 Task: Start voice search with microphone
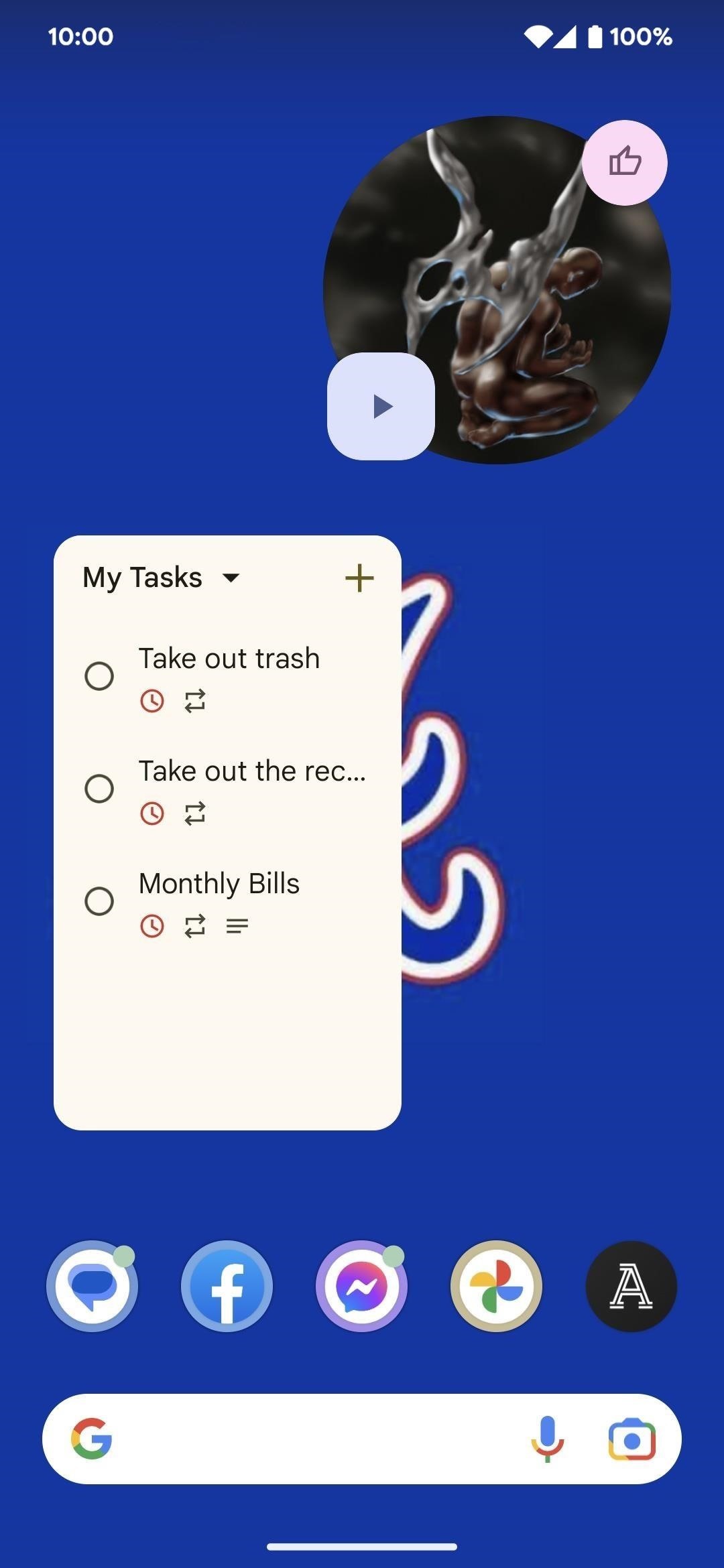(548, 1439)
